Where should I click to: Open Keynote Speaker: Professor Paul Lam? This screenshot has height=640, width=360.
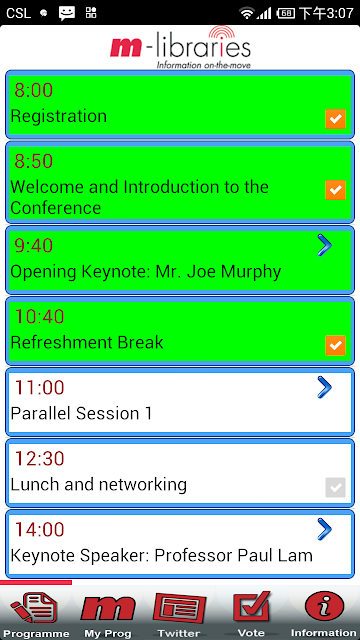[x=180, y=544]
